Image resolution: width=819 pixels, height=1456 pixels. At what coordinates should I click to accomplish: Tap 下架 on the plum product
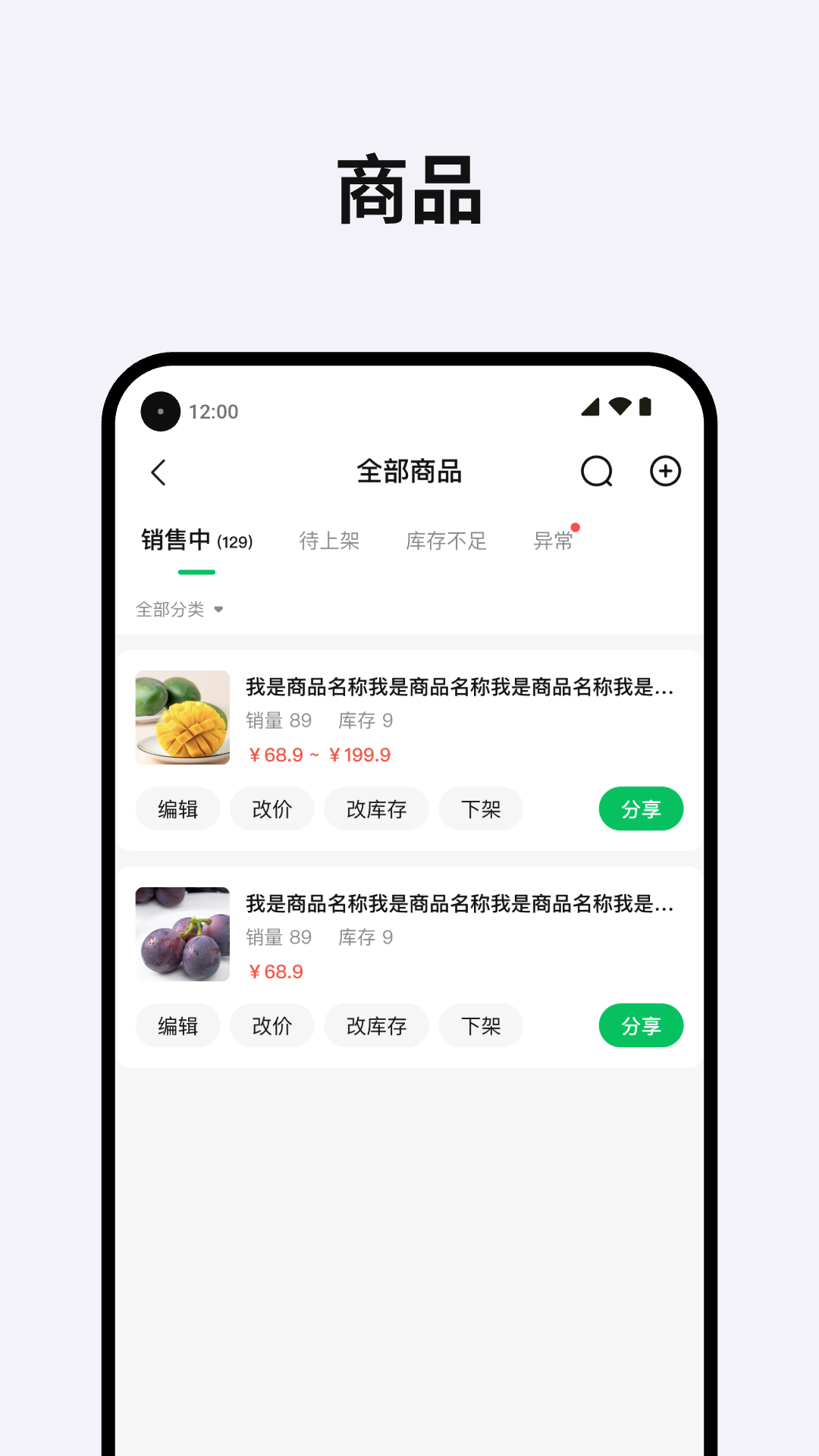(x=480, y=1025)
